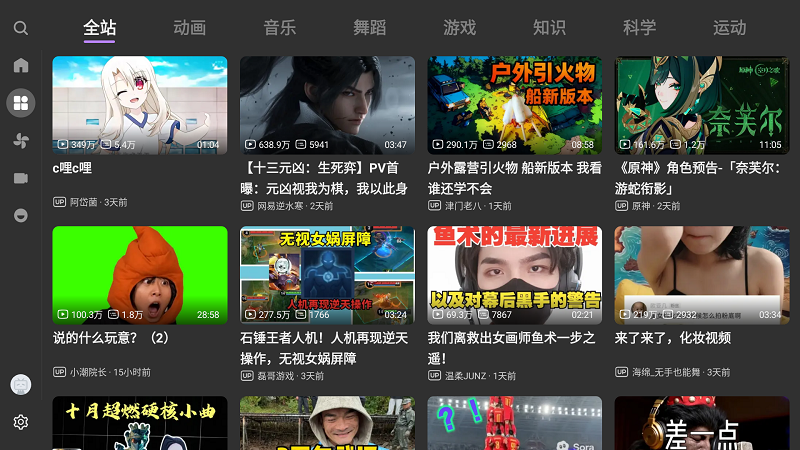The width and height of the screenshot is (800, 450).
Task: Open the video 来了来了，化妆视频
Action: [701, 275]
